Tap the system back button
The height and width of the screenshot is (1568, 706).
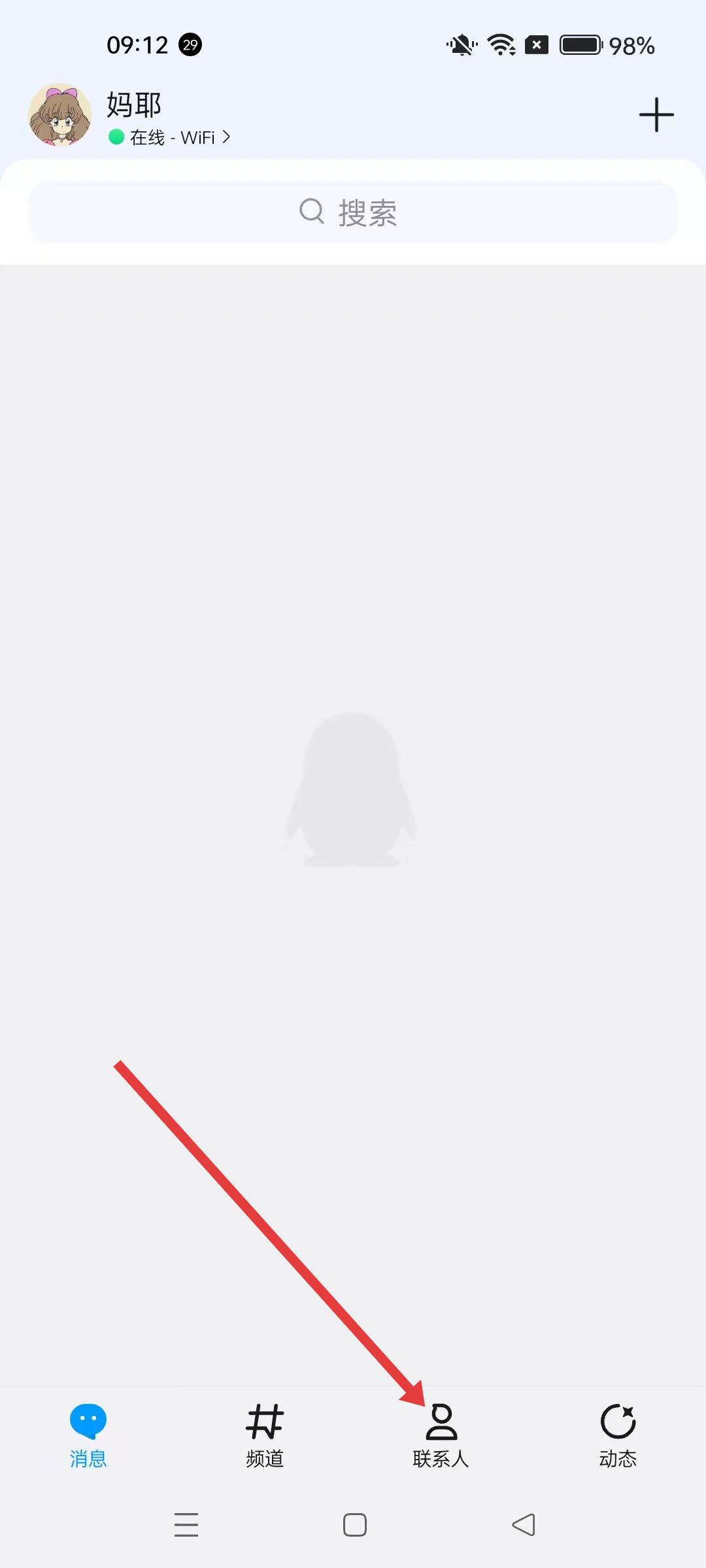524,1525
